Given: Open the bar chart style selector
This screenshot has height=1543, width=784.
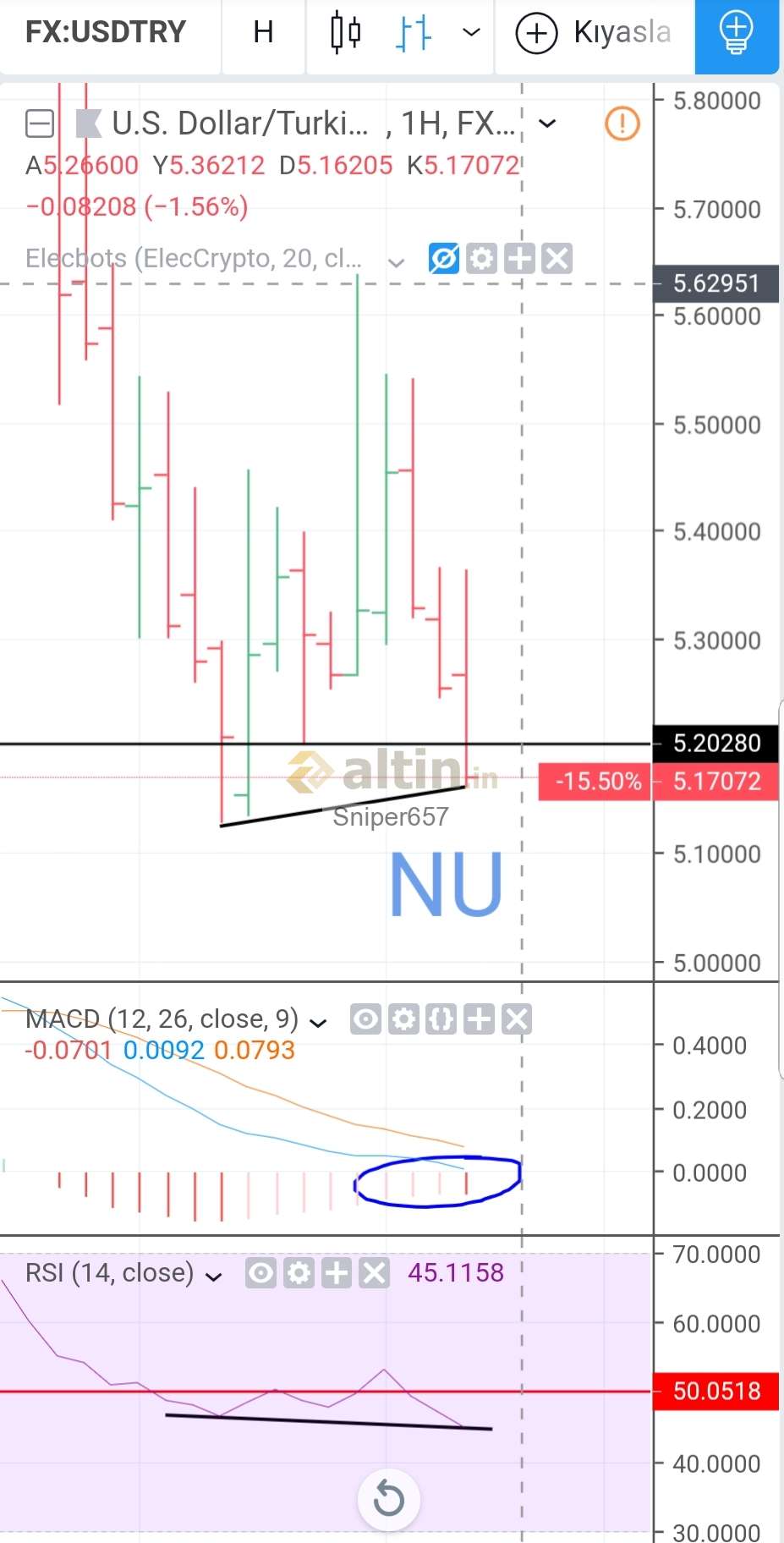Looking at the screenshot, I should [414, 33].
